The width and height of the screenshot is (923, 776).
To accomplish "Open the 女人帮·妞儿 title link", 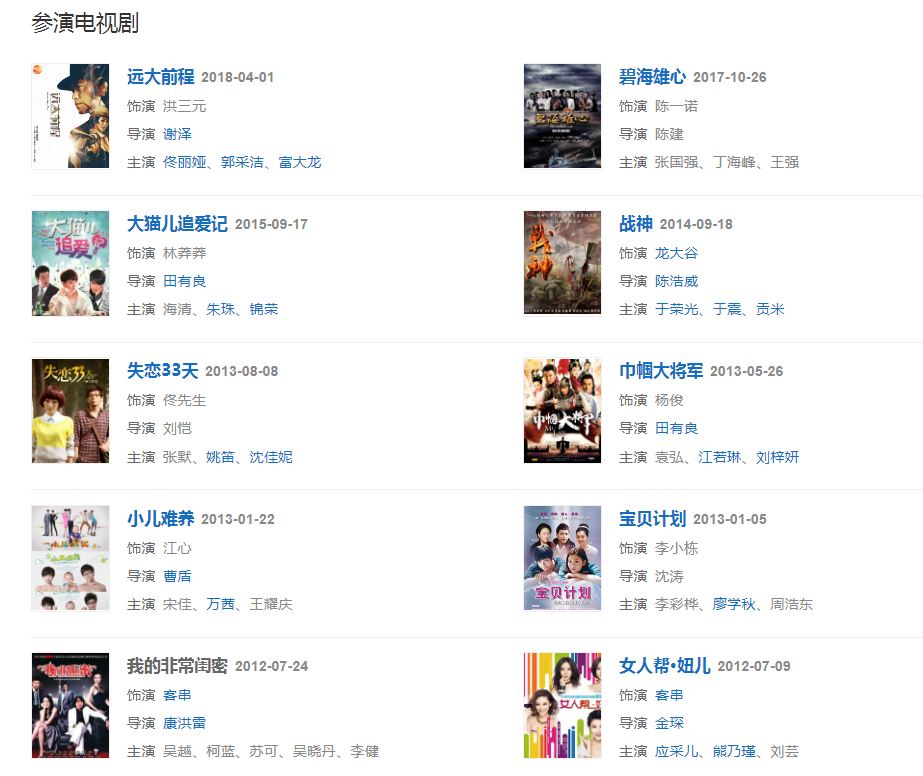I will pyautogui.click(x=664, y=666).
